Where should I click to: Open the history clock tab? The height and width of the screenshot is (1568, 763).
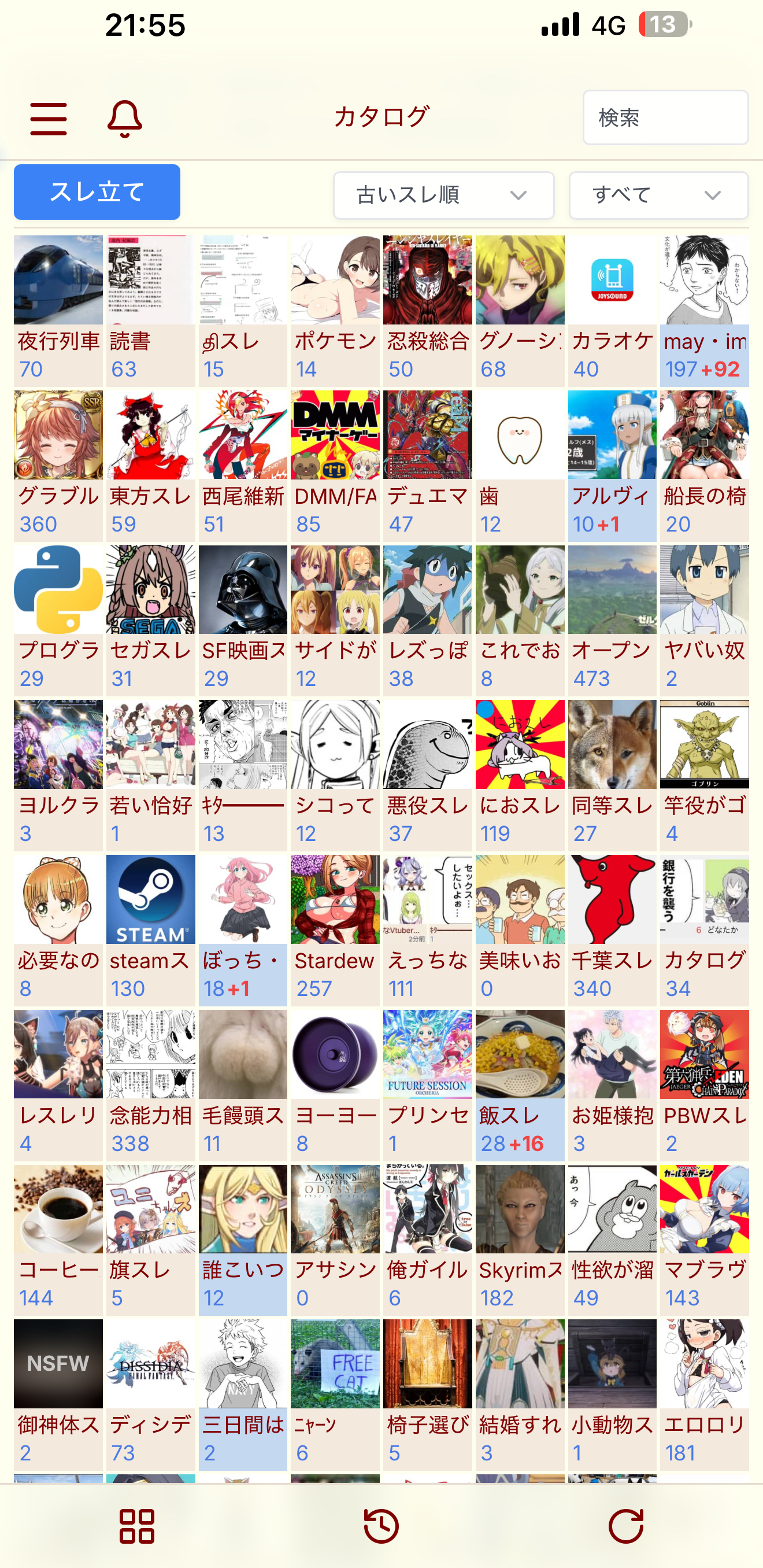(381, 1526)
